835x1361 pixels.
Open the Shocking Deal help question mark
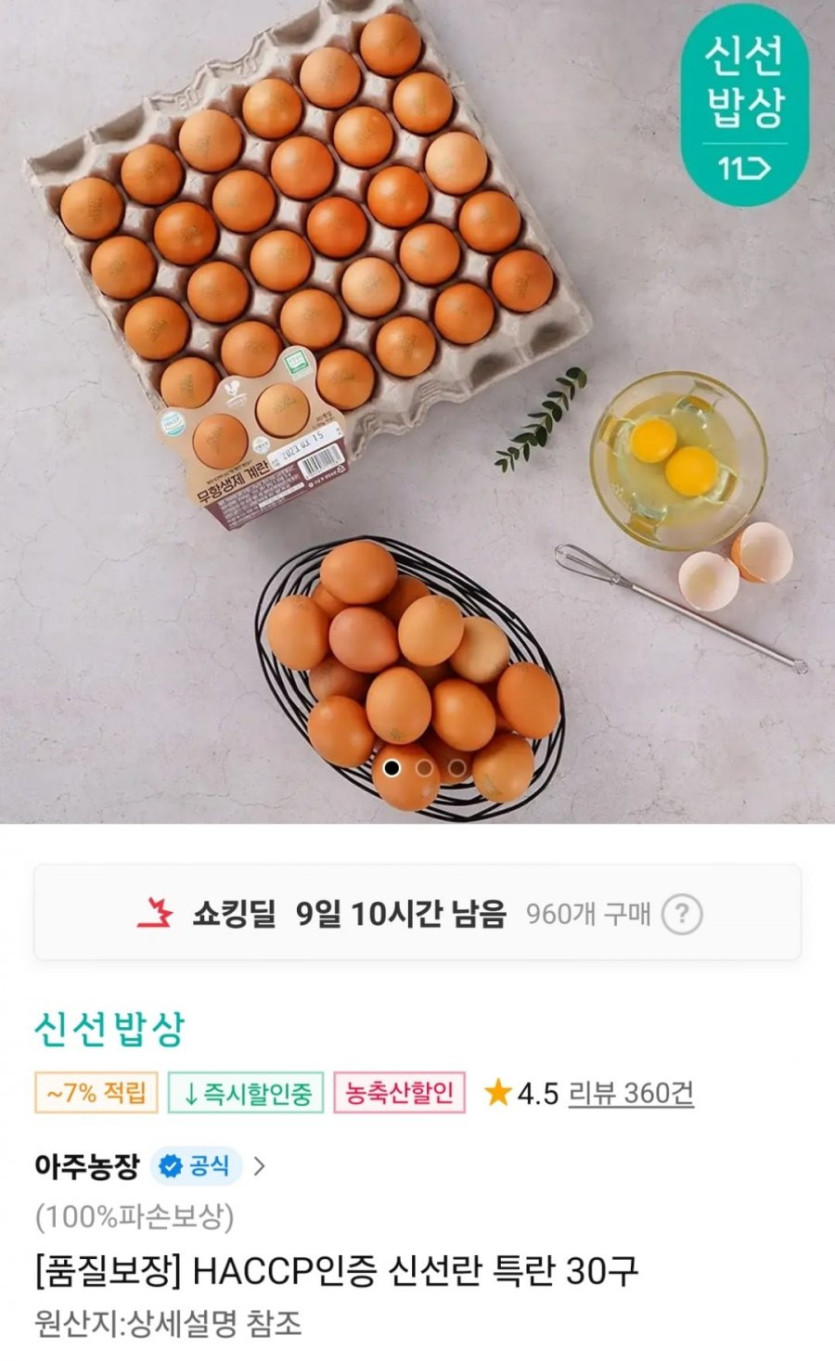point(682,913)
